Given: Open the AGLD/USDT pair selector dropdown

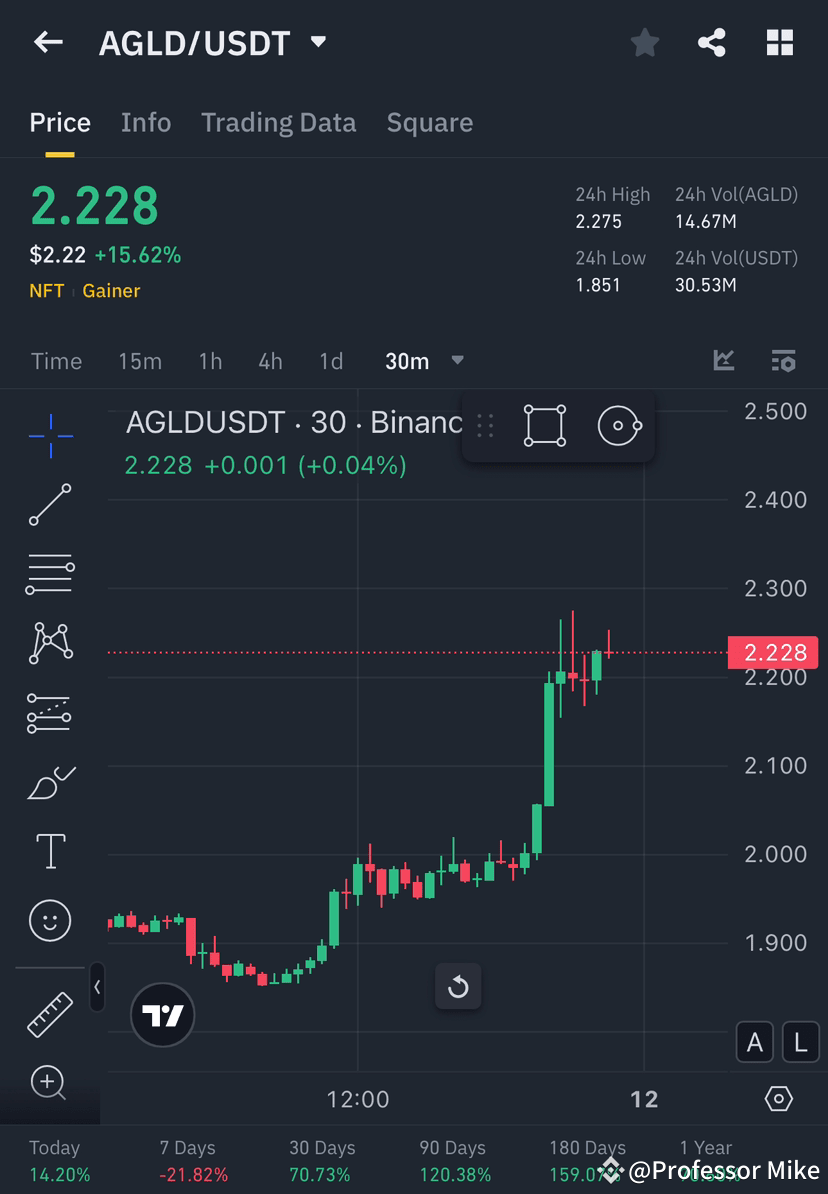Looking at the screenshot, I should point(318,42).
